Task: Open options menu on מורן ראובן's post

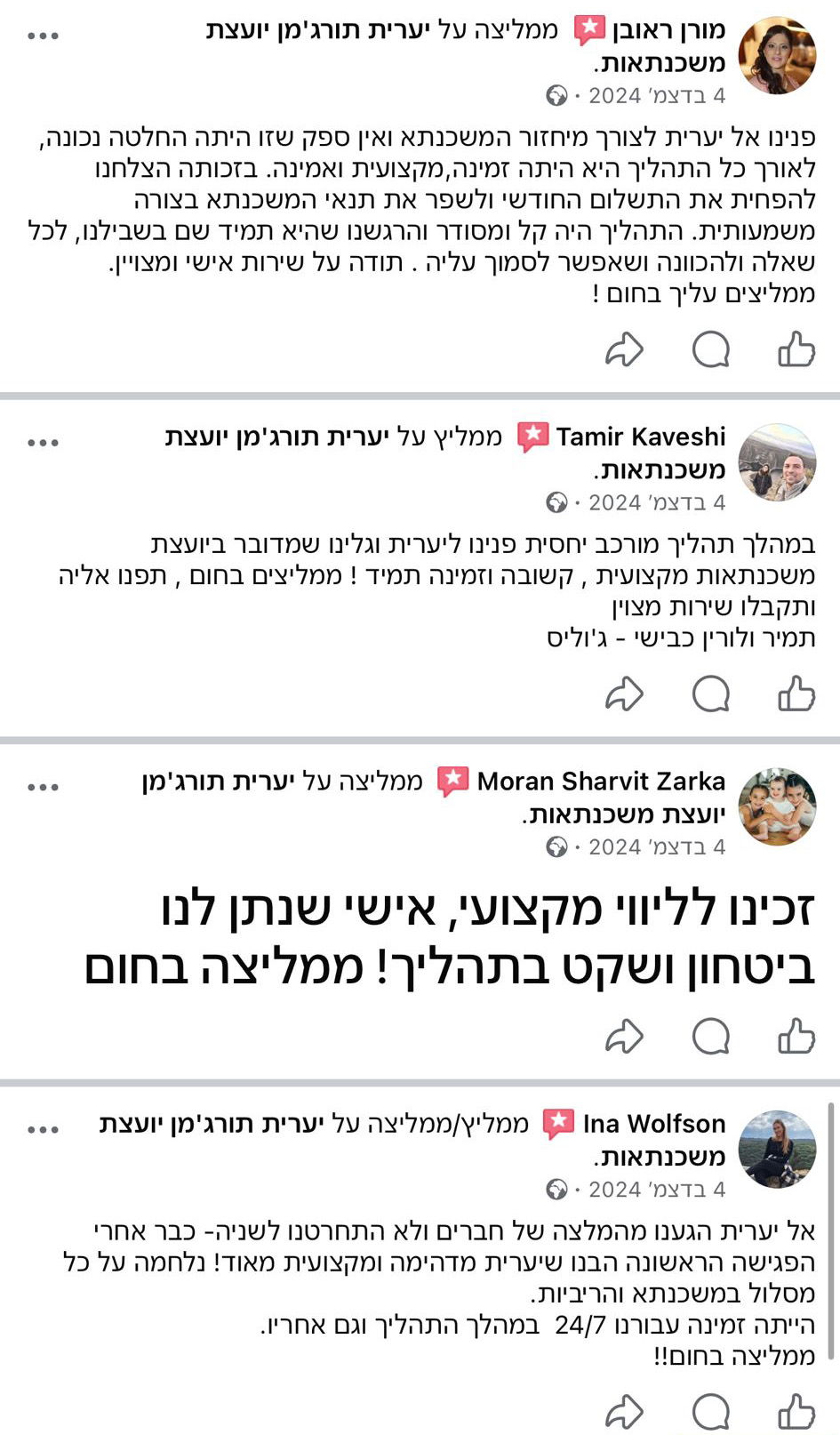Action: (43, 36)
